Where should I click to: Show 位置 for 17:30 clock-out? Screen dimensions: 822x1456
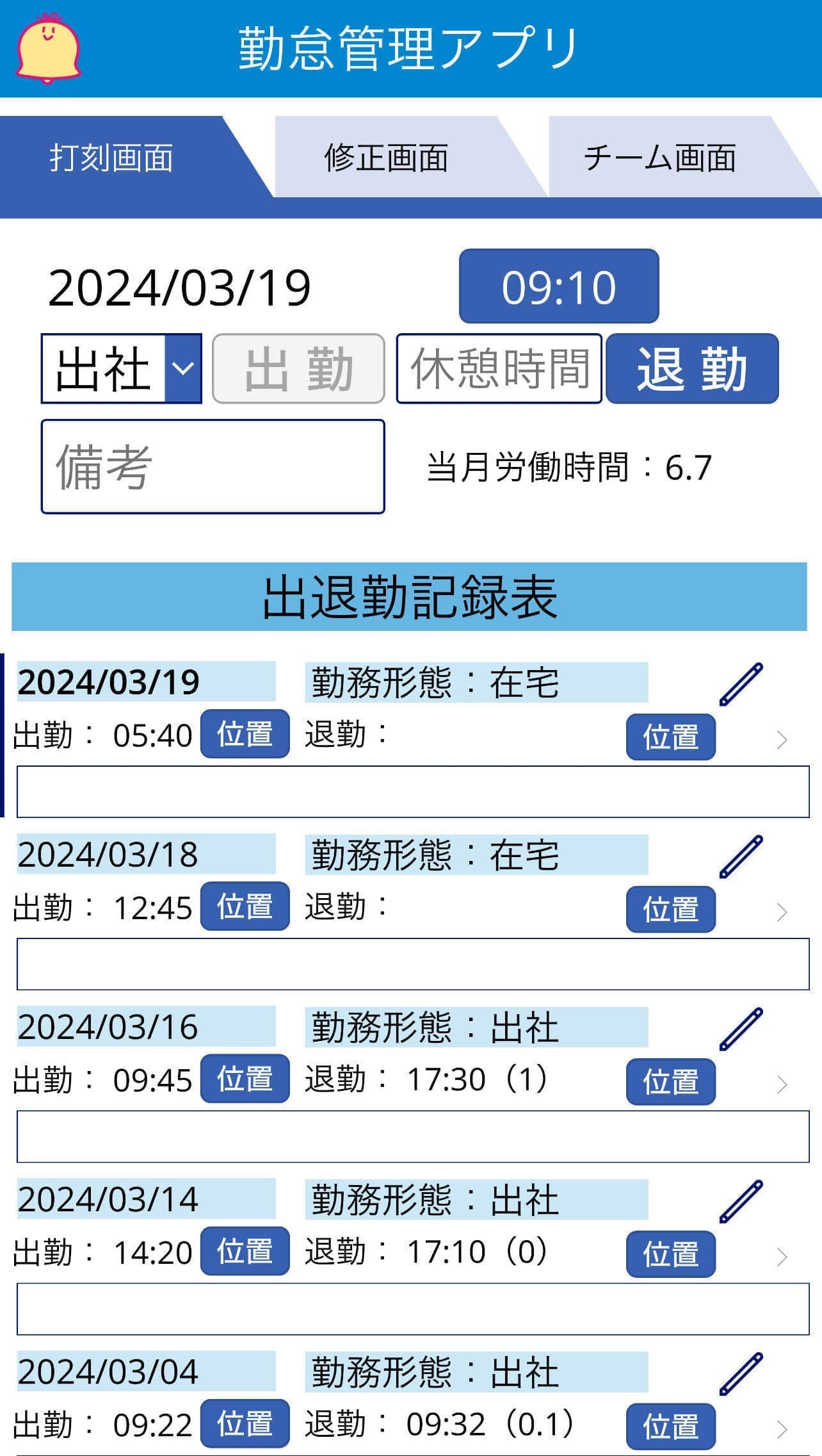click(x=670, y=1082)
